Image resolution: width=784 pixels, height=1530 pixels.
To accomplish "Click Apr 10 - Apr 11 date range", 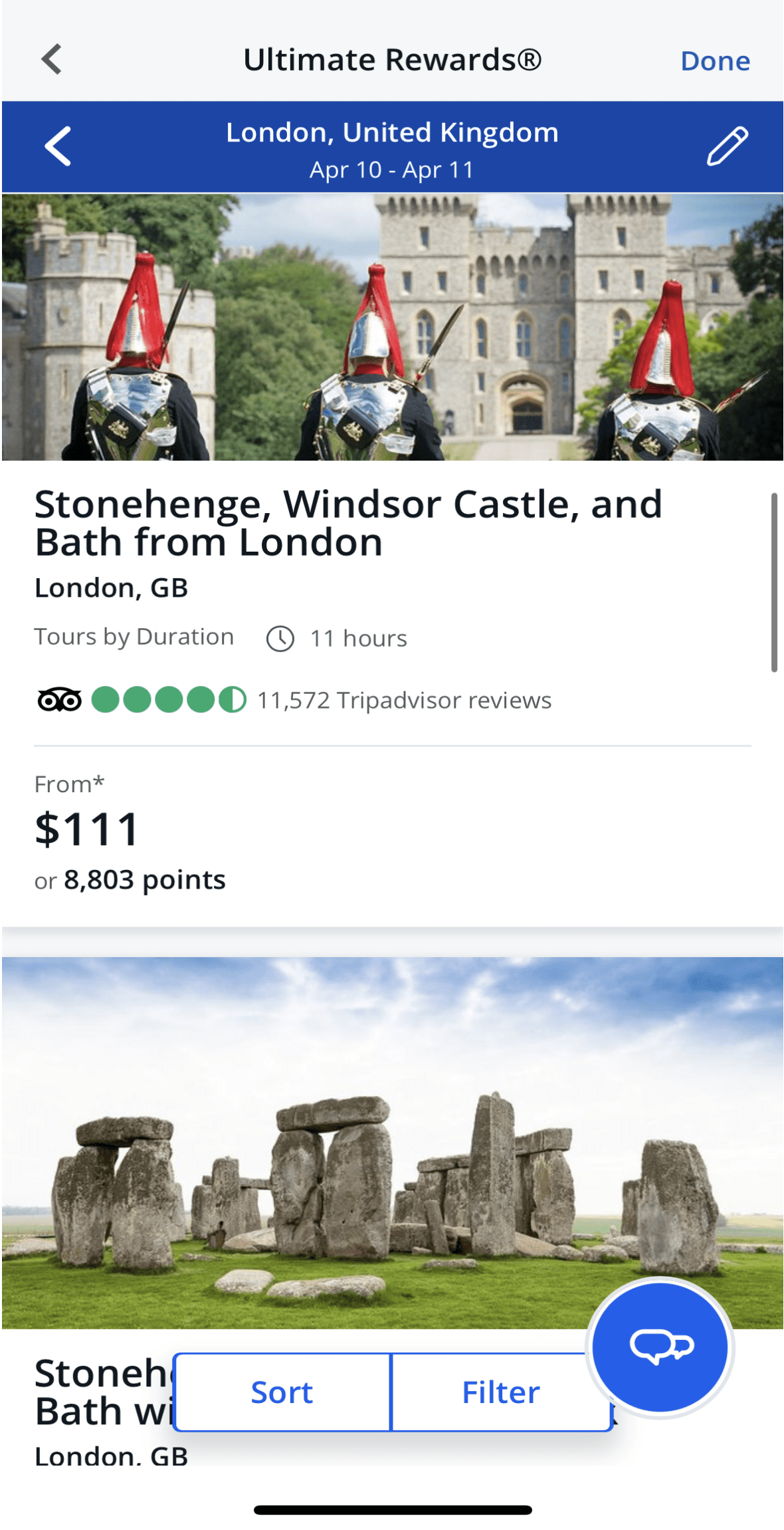I will [x=391, y=169].
